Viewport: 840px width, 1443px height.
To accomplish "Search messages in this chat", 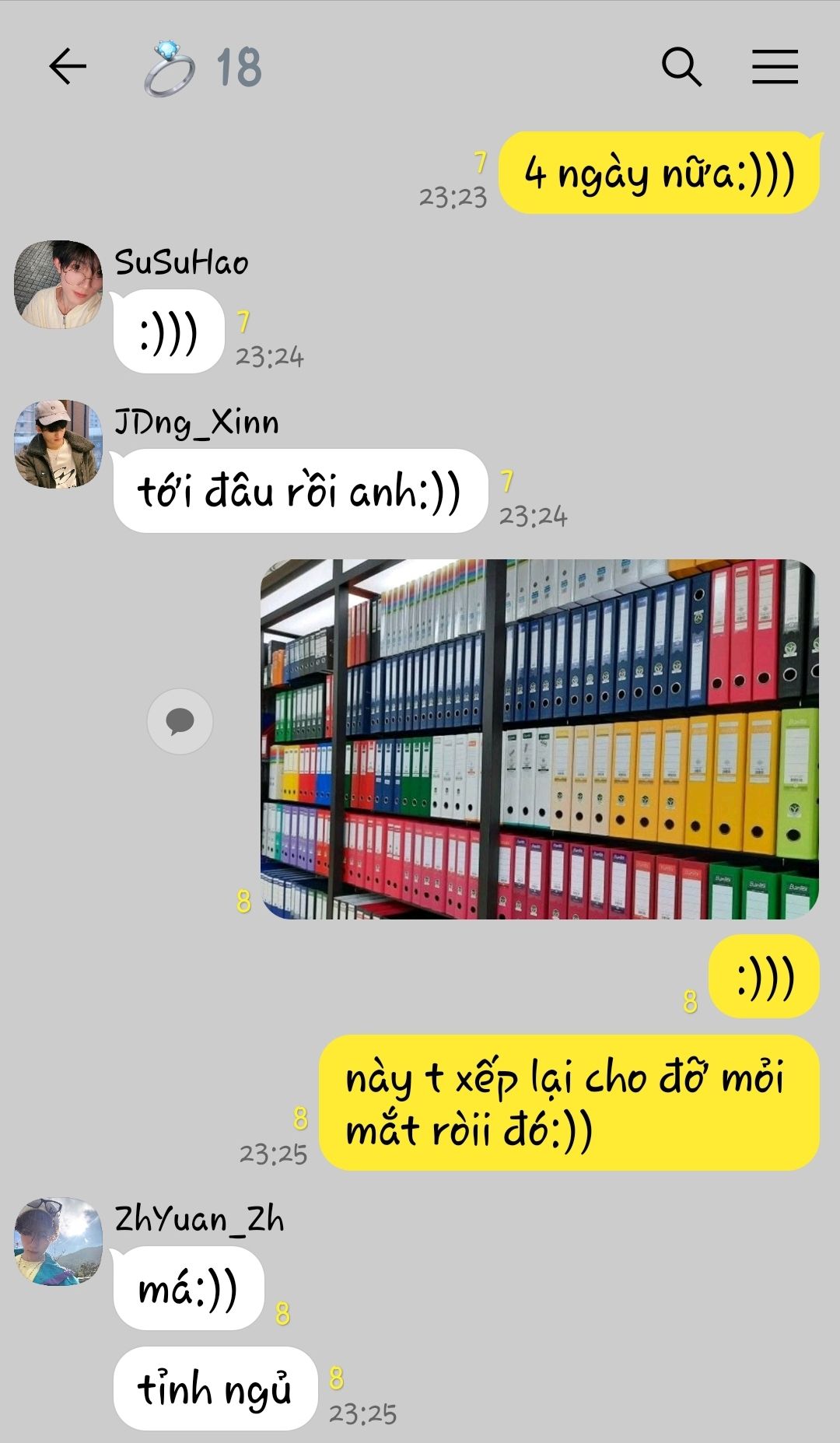I will [681, 66].
